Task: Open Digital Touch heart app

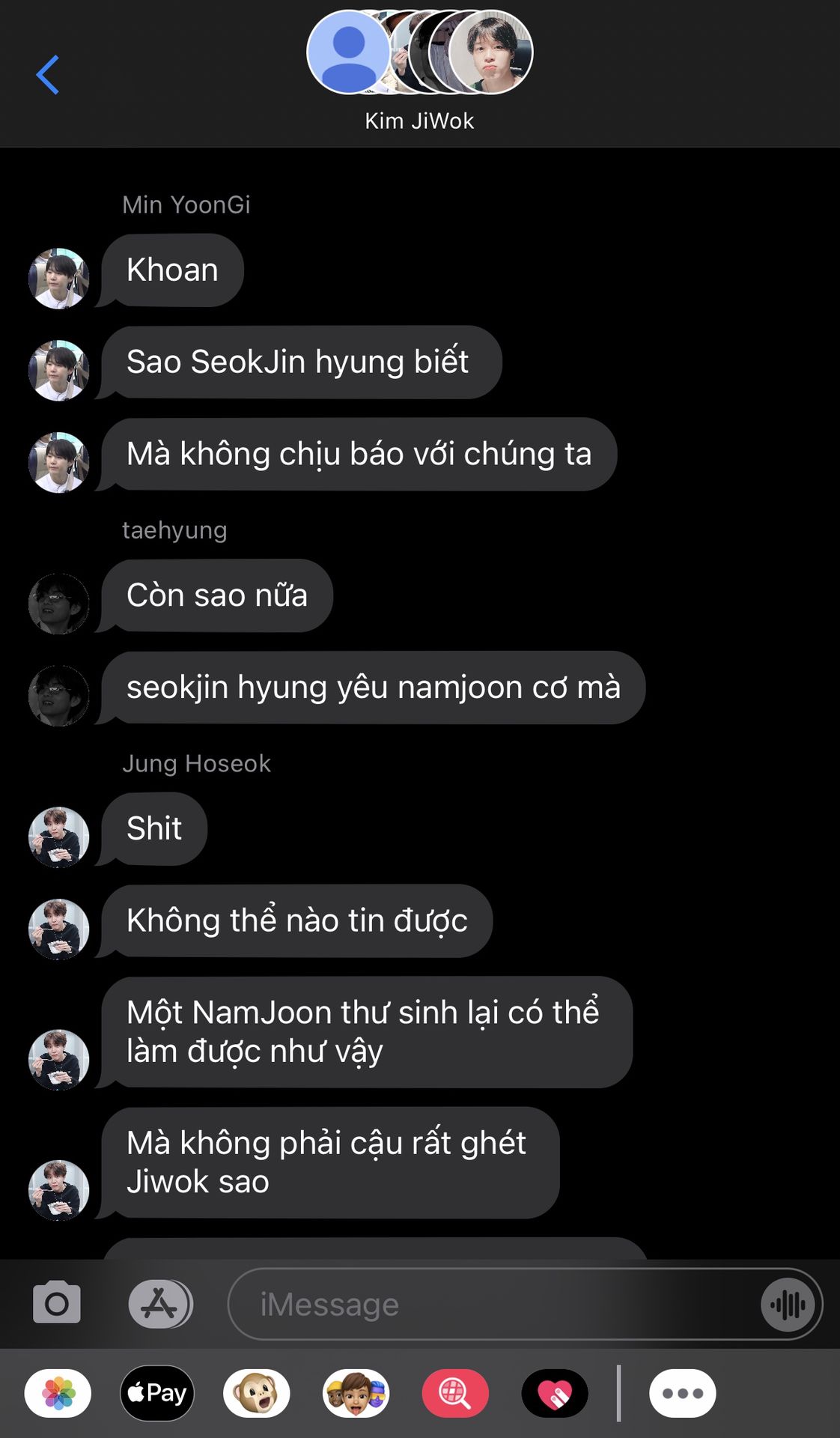Action: [555, 1393]
